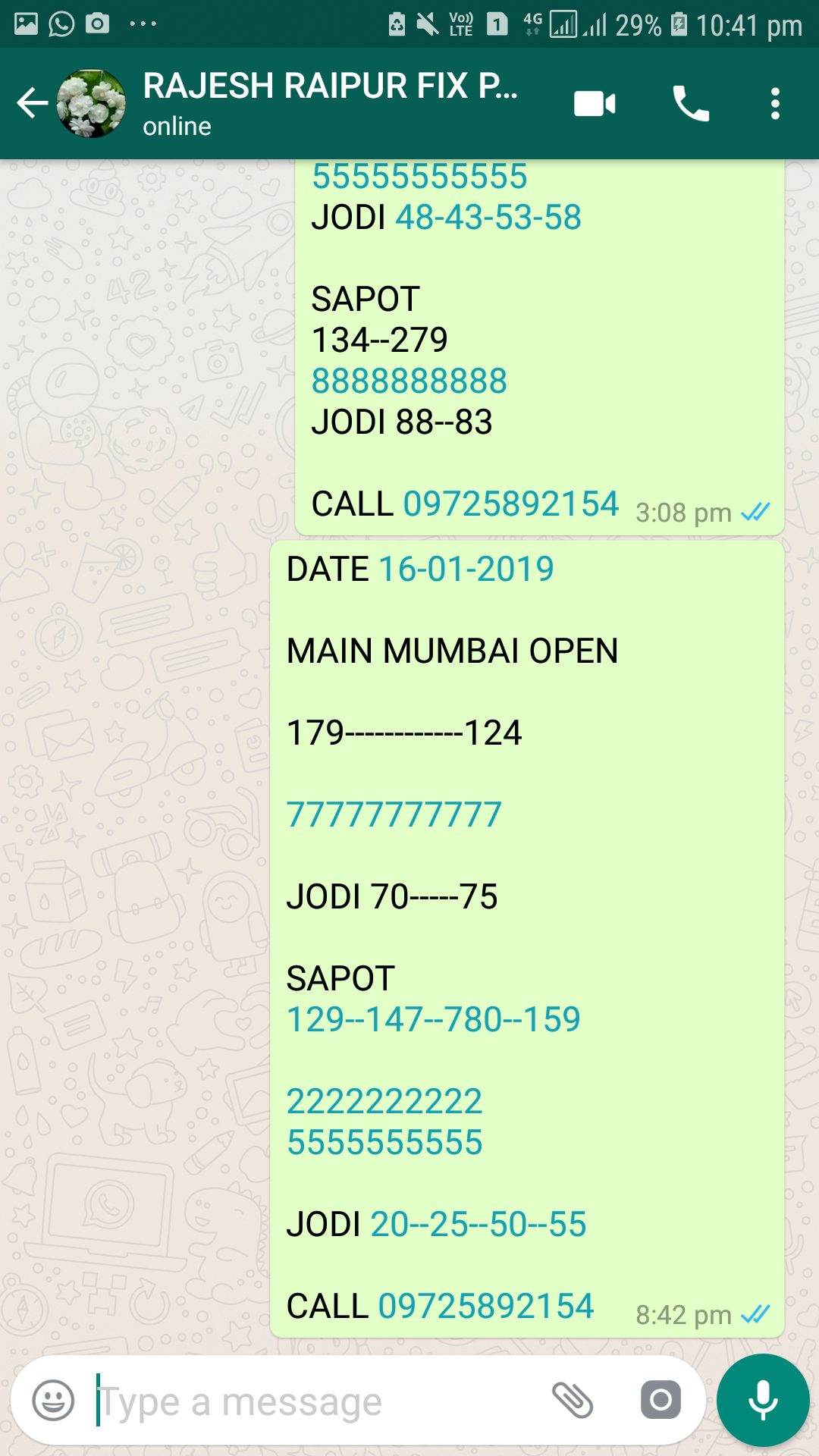Image resolution: width=819 pixels, height=1456 pixels.
Task: Focus the Type a message field
Action: tap(318, 1401)
